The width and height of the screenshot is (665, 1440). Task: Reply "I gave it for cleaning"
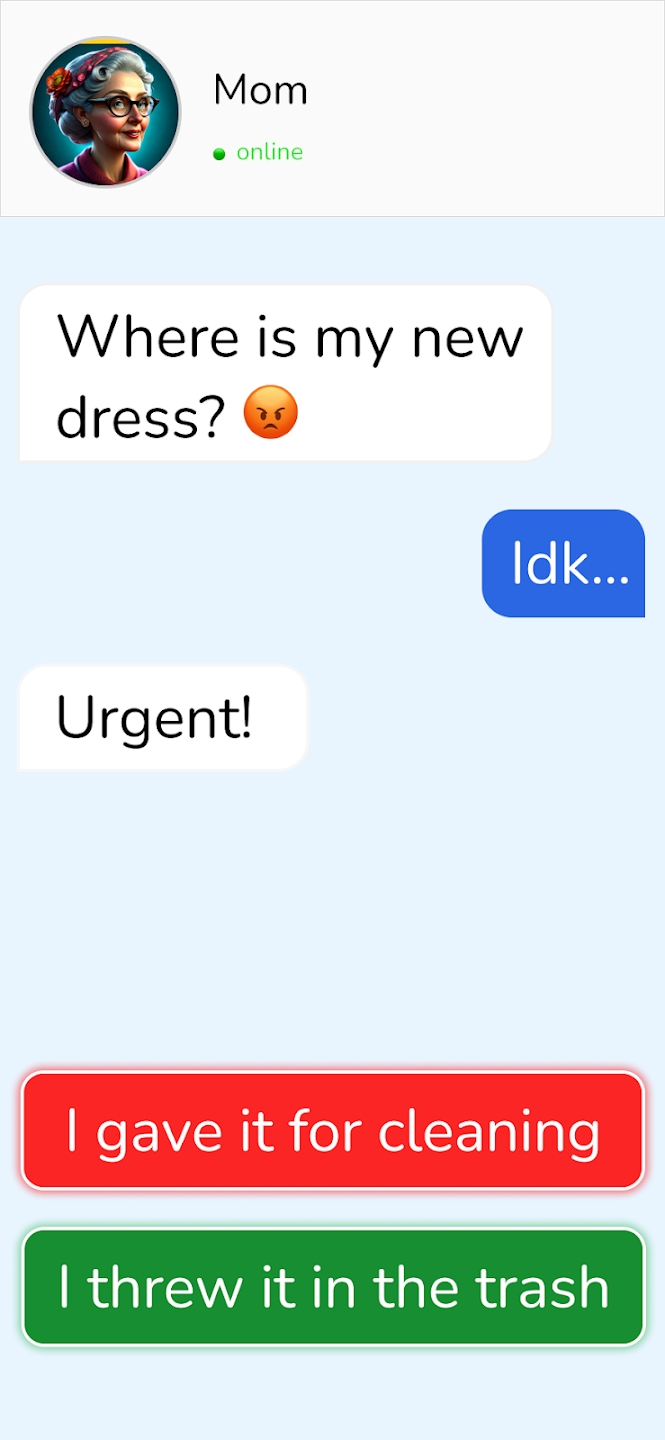332,1131
